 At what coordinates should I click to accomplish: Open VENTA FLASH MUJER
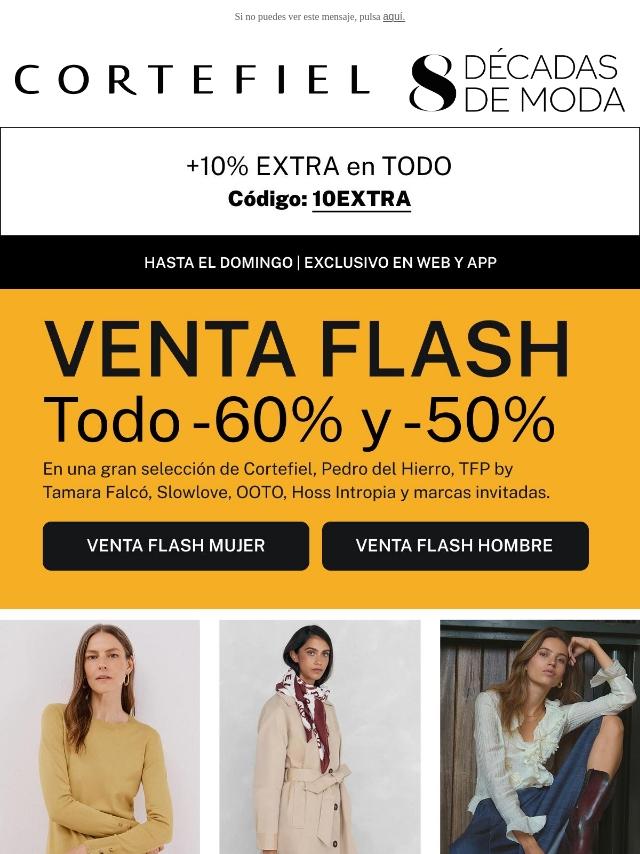pos(176,546)
